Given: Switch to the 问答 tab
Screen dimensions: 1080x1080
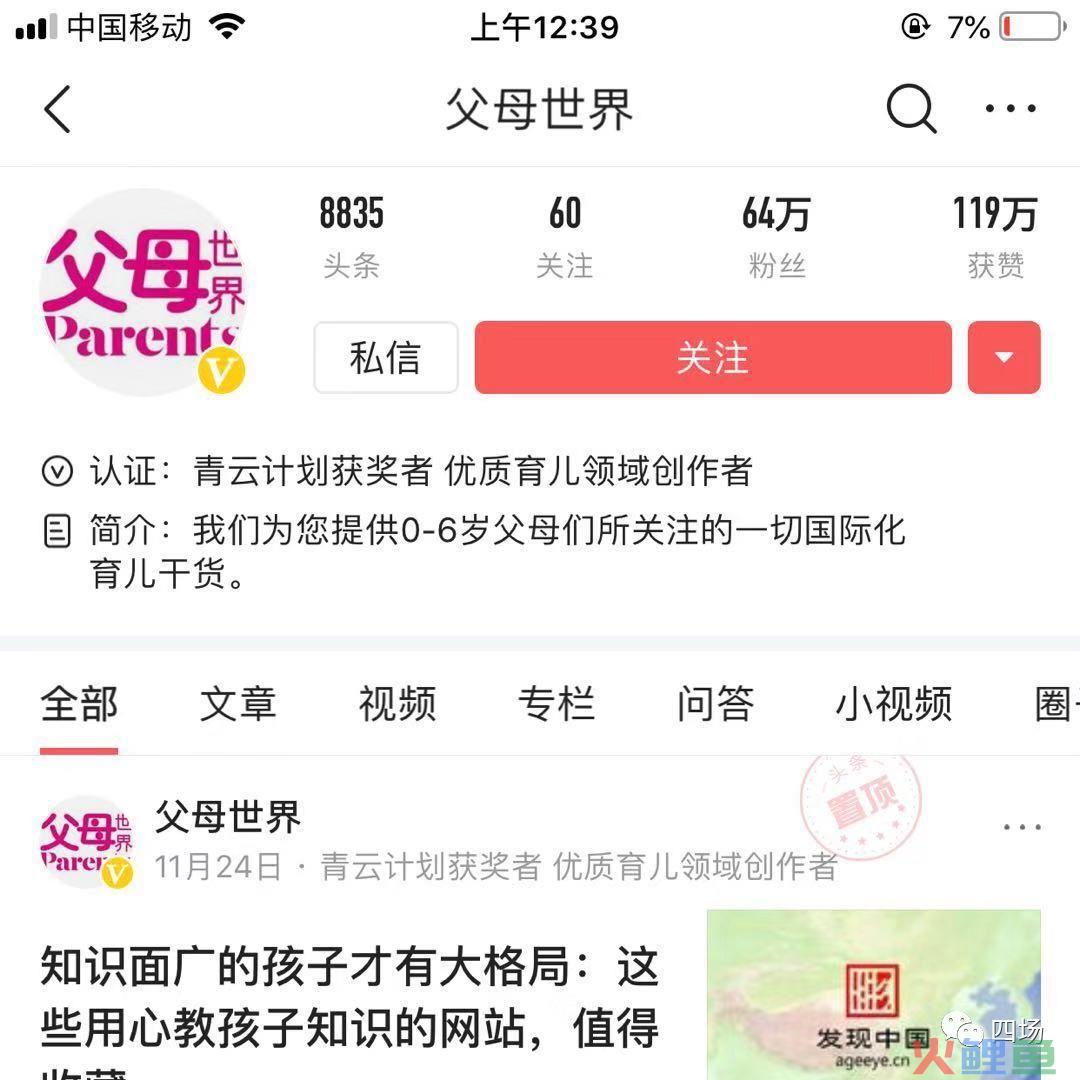Looking at the screenshot, I should [715, 705].
